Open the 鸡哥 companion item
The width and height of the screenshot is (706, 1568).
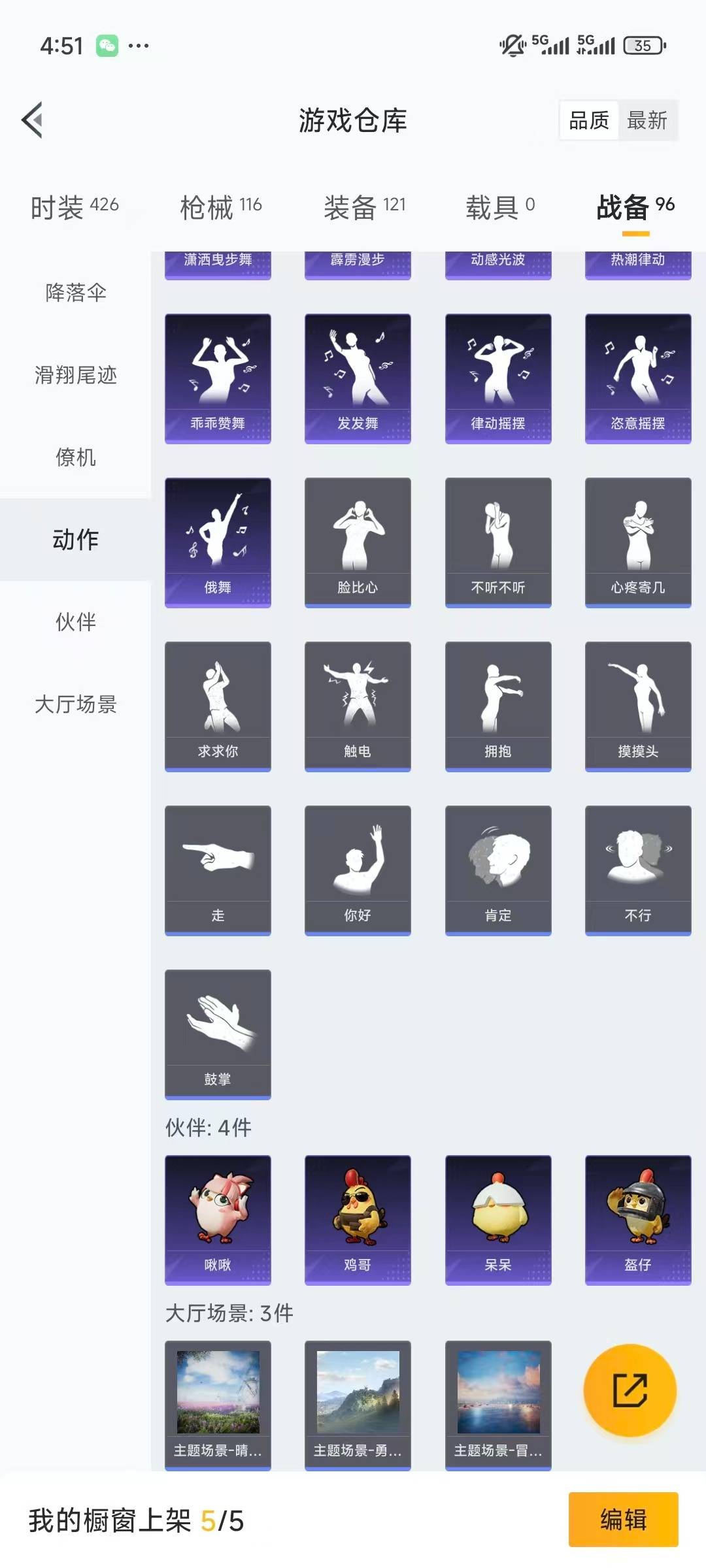[358, 1219]
